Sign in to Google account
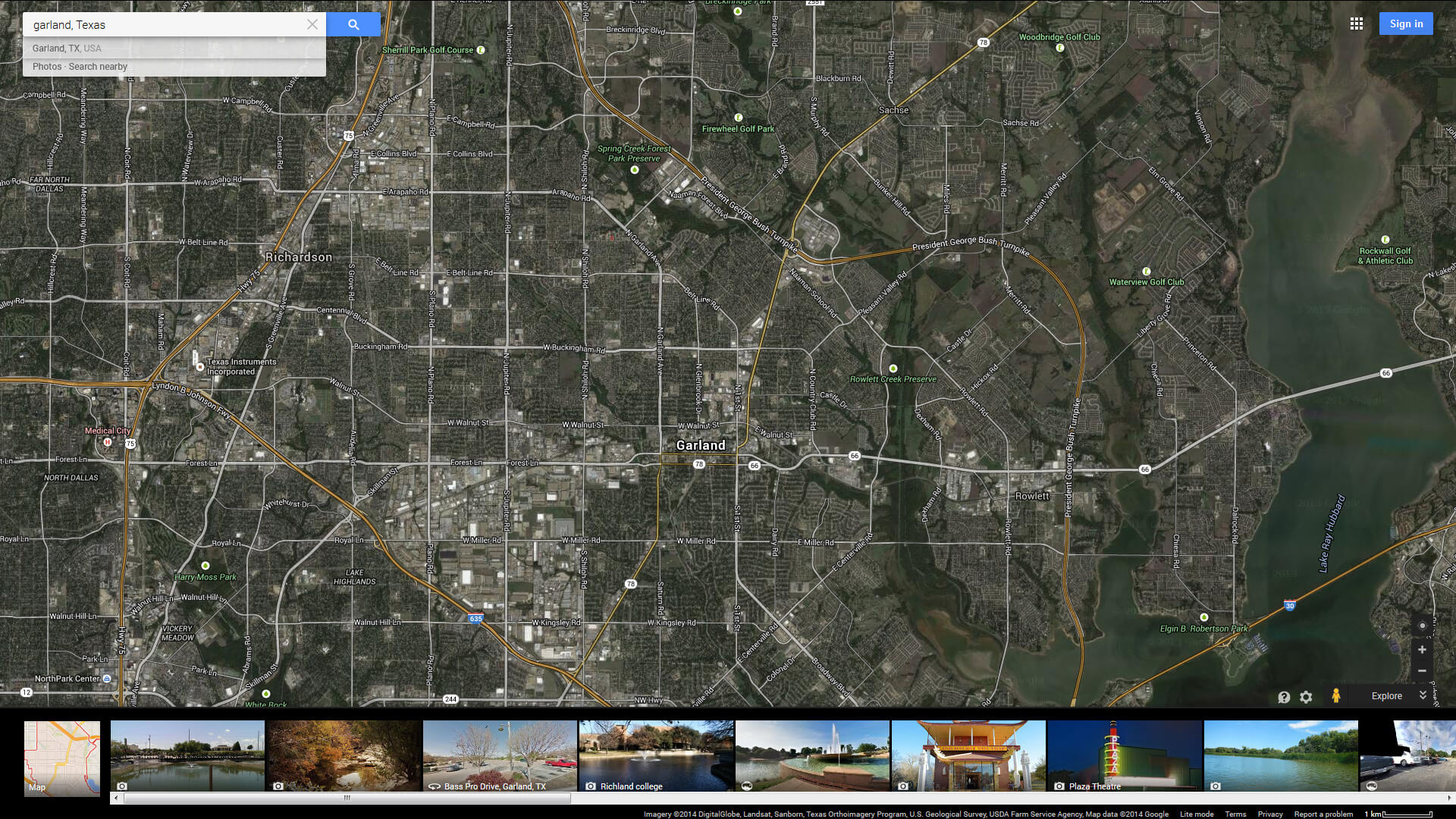Screen dimensions: 1456x819 [x=1406, y=24]
